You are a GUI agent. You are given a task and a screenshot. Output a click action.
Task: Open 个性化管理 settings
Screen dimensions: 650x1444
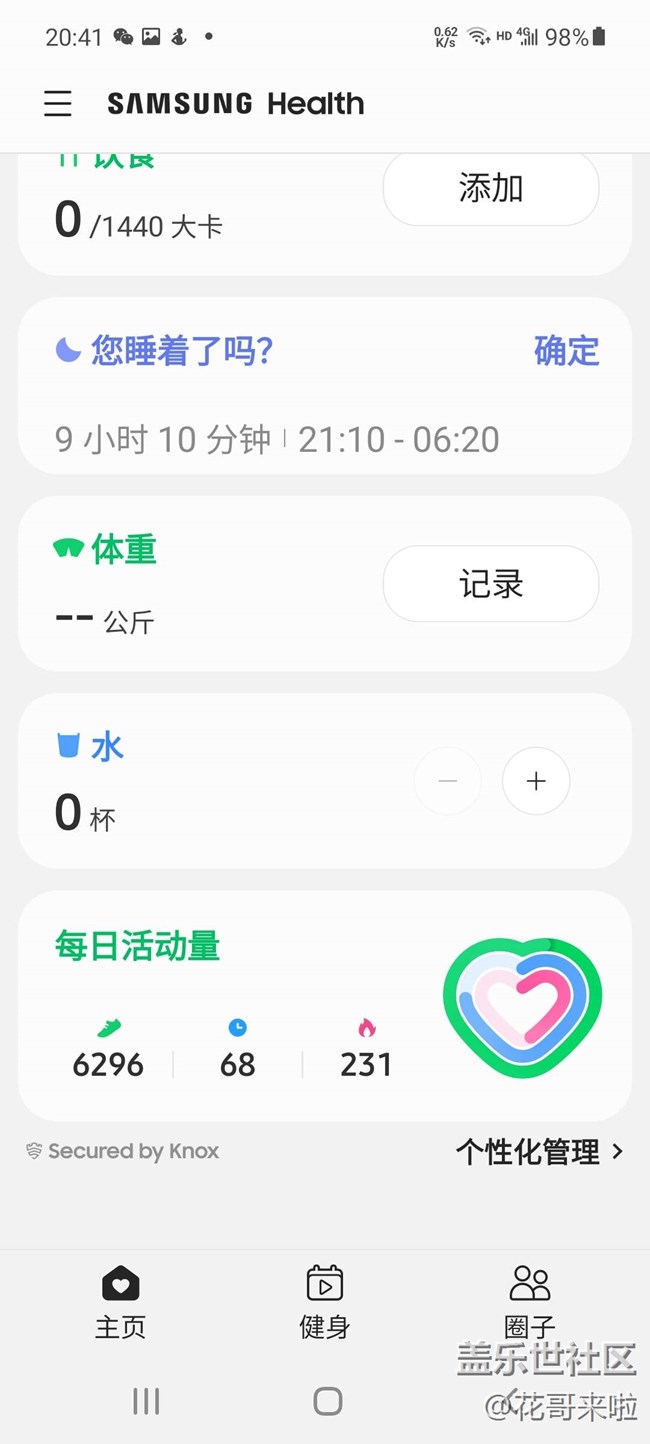[x=540, y=1151]
